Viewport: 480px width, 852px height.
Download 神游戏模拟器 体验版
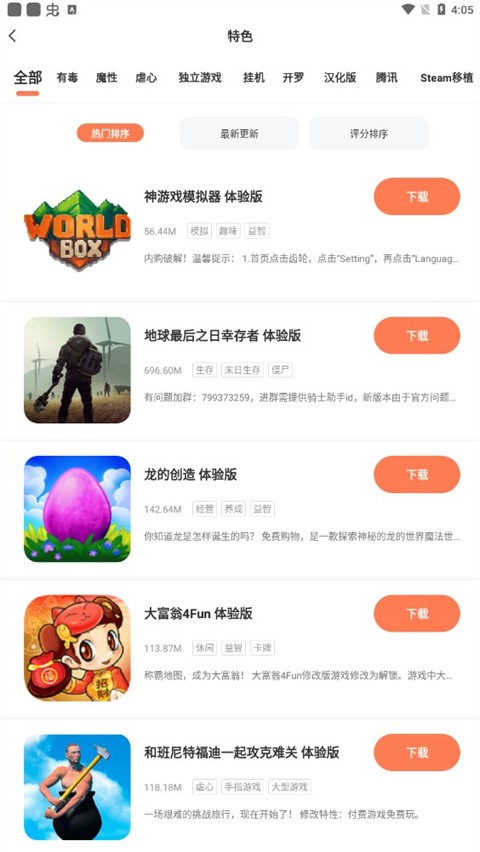(x=417, y=196)
